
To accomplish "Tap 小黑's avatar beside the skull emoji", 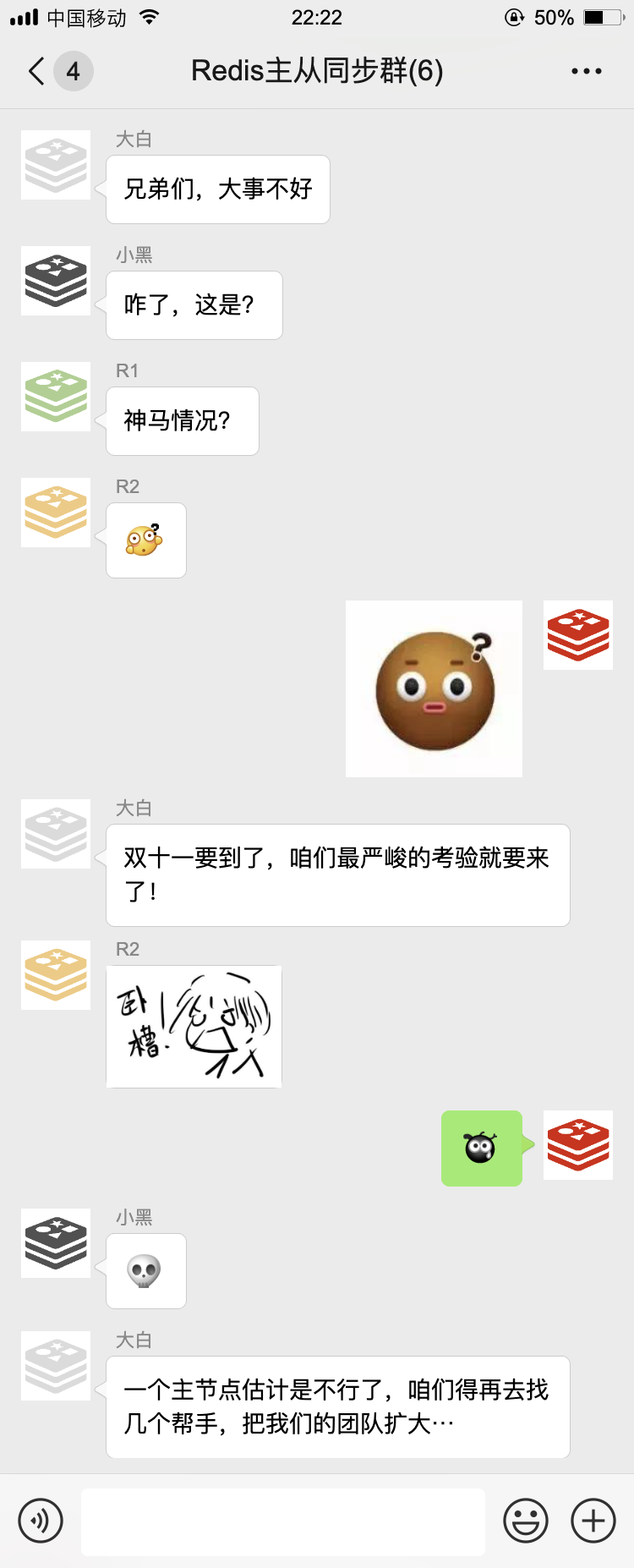I will [x=56, y=1243].
